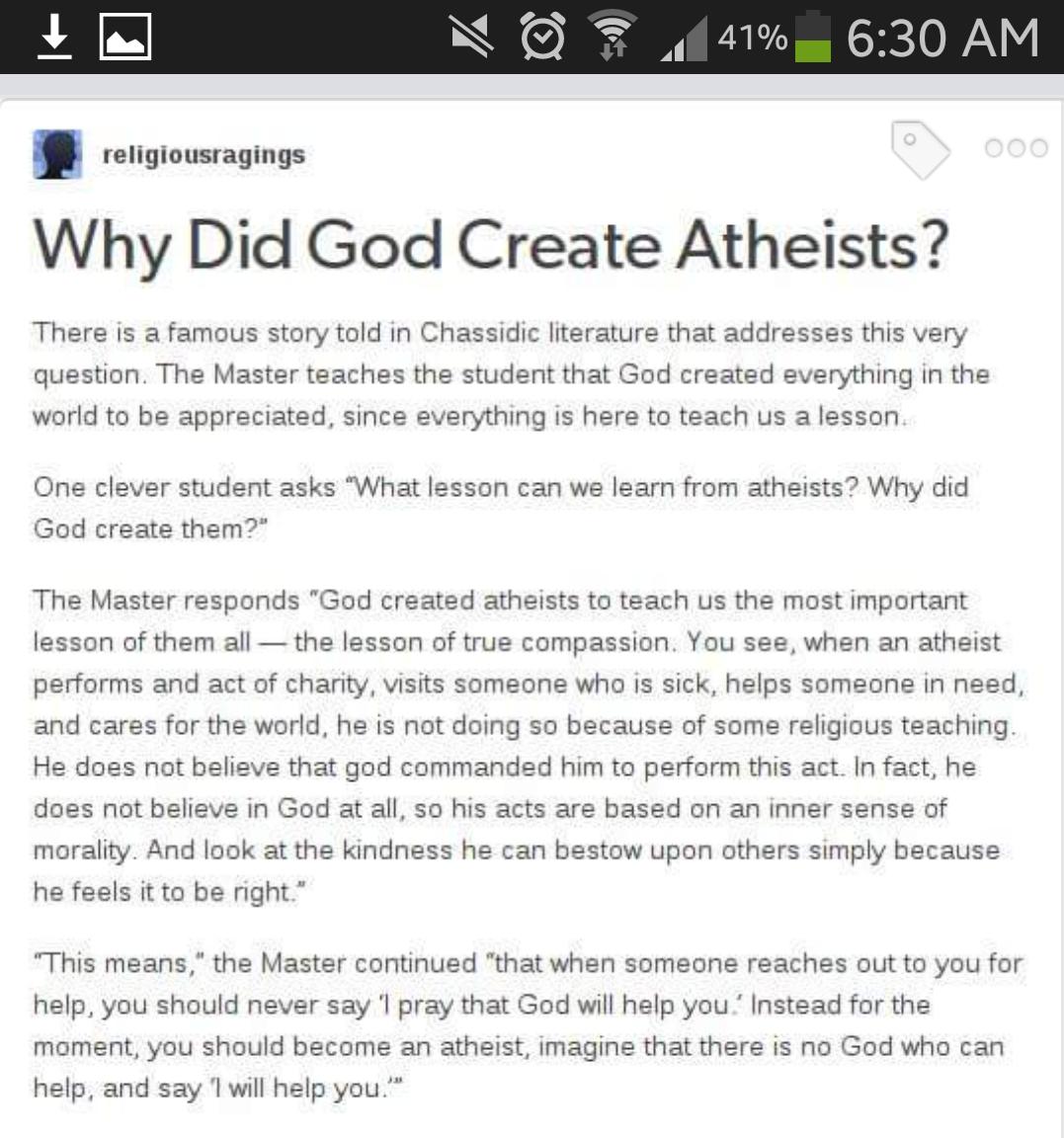Open the three-dot options menu

tap(1016, 148)
